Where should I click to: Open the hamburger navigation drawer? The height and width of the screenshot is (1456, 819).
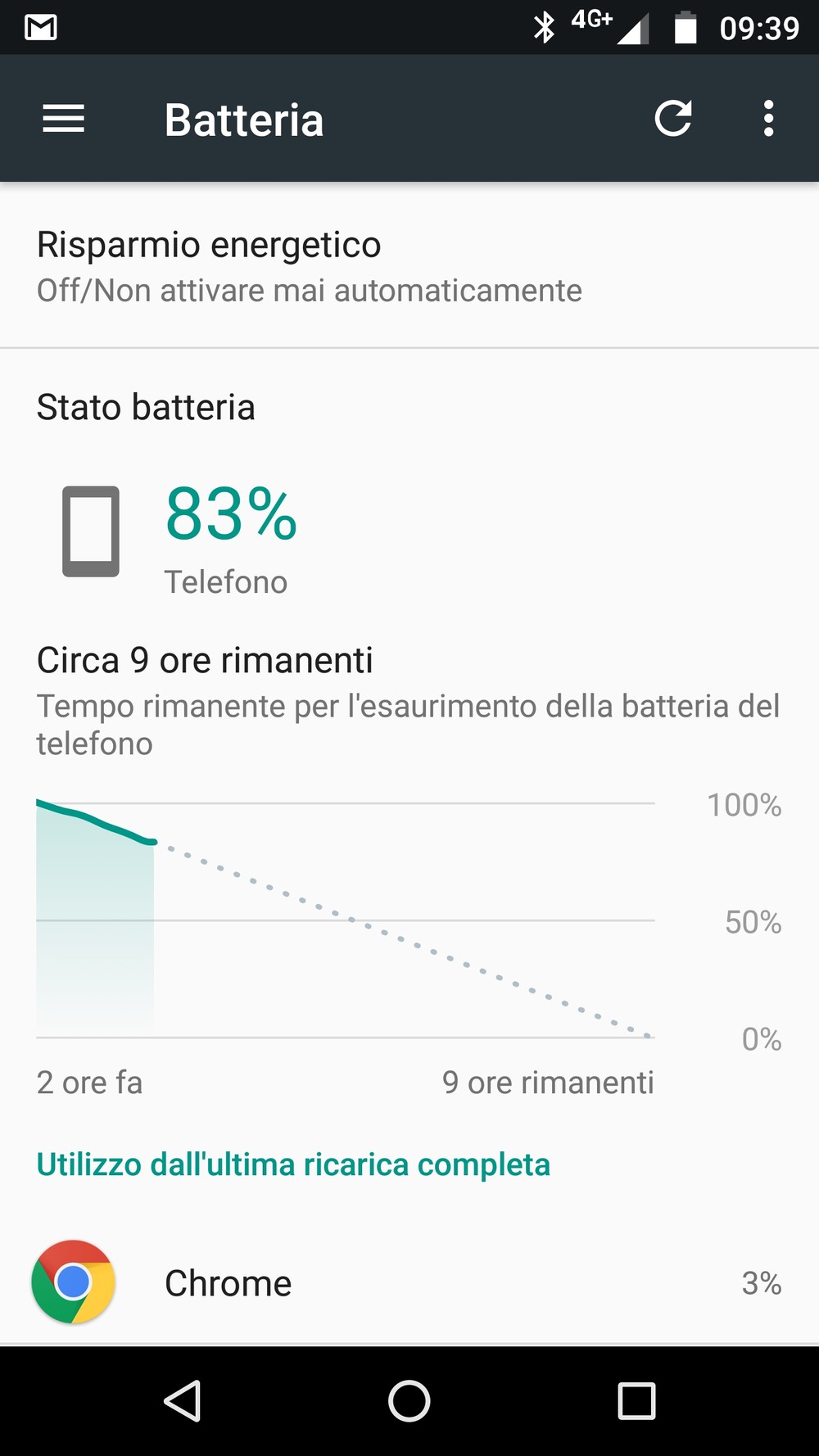(63, 119)
